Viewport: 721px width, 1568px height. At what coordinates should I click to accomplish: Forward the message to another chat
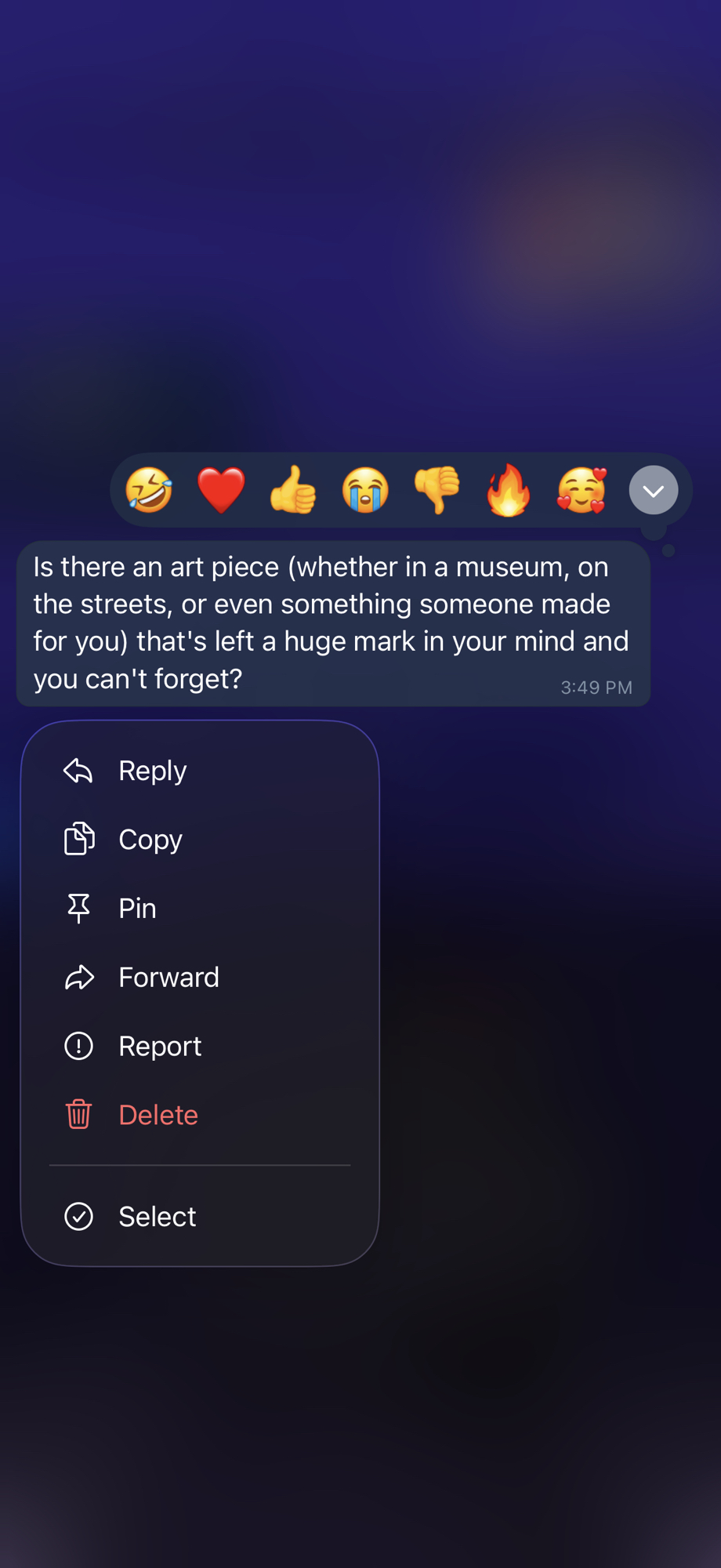(x=168, y=978)
